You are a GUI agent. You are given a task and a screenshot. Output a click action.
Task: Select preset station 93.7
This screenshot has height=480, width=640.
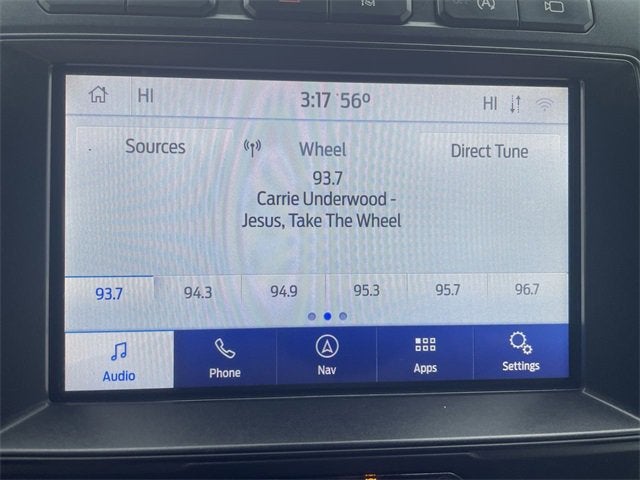(x=109, y=293)
